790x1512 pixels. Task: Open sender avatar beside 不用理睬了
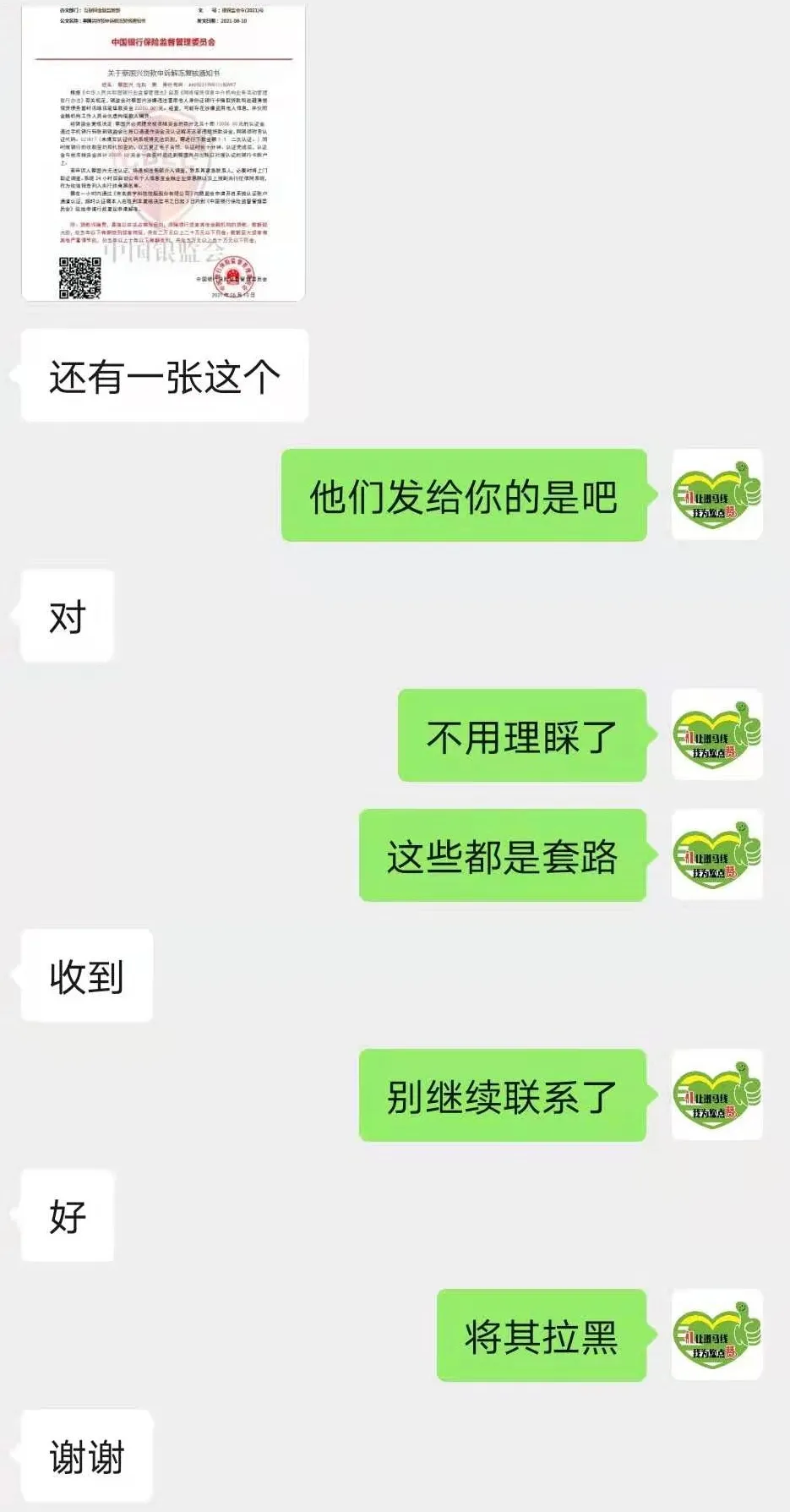pos(717,735)
